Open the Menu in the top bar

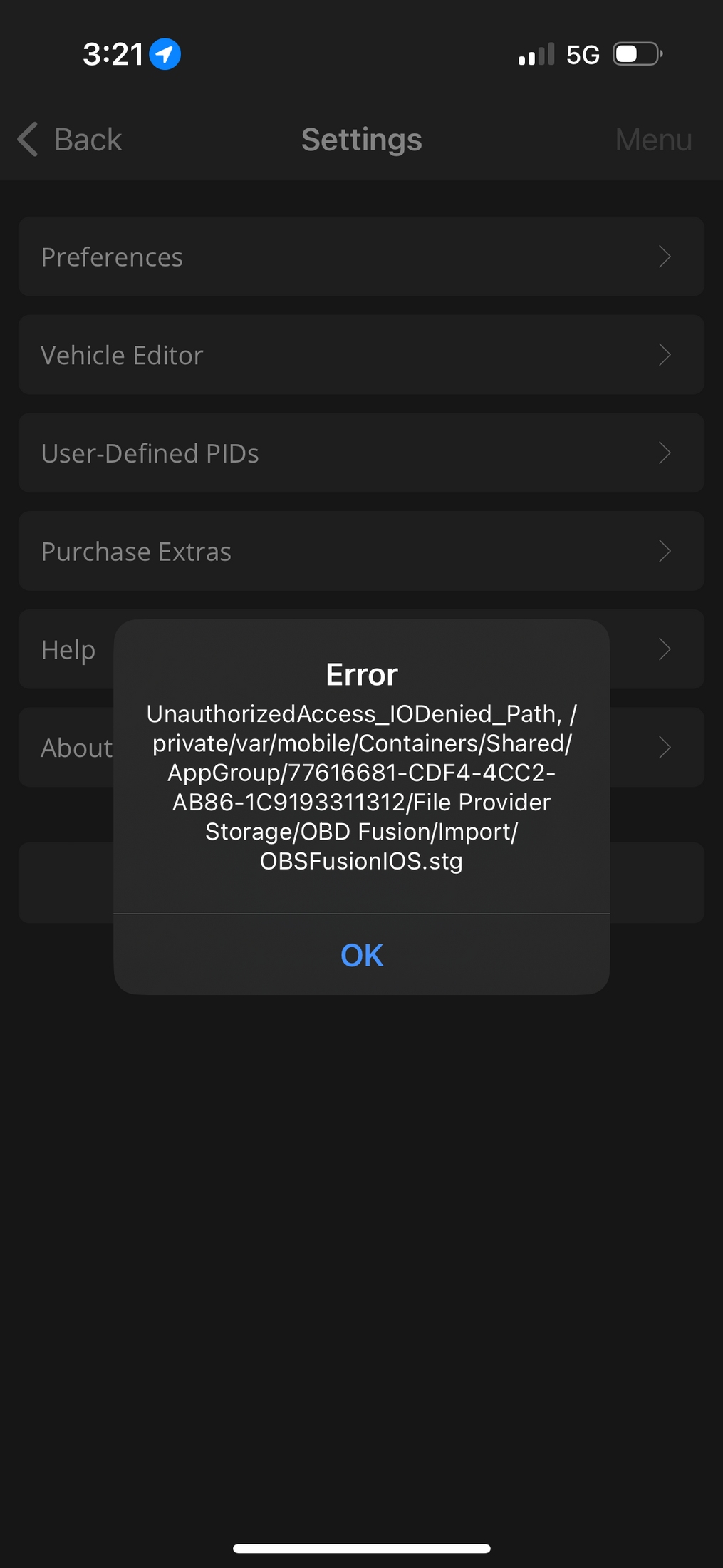tap(653, 140)
